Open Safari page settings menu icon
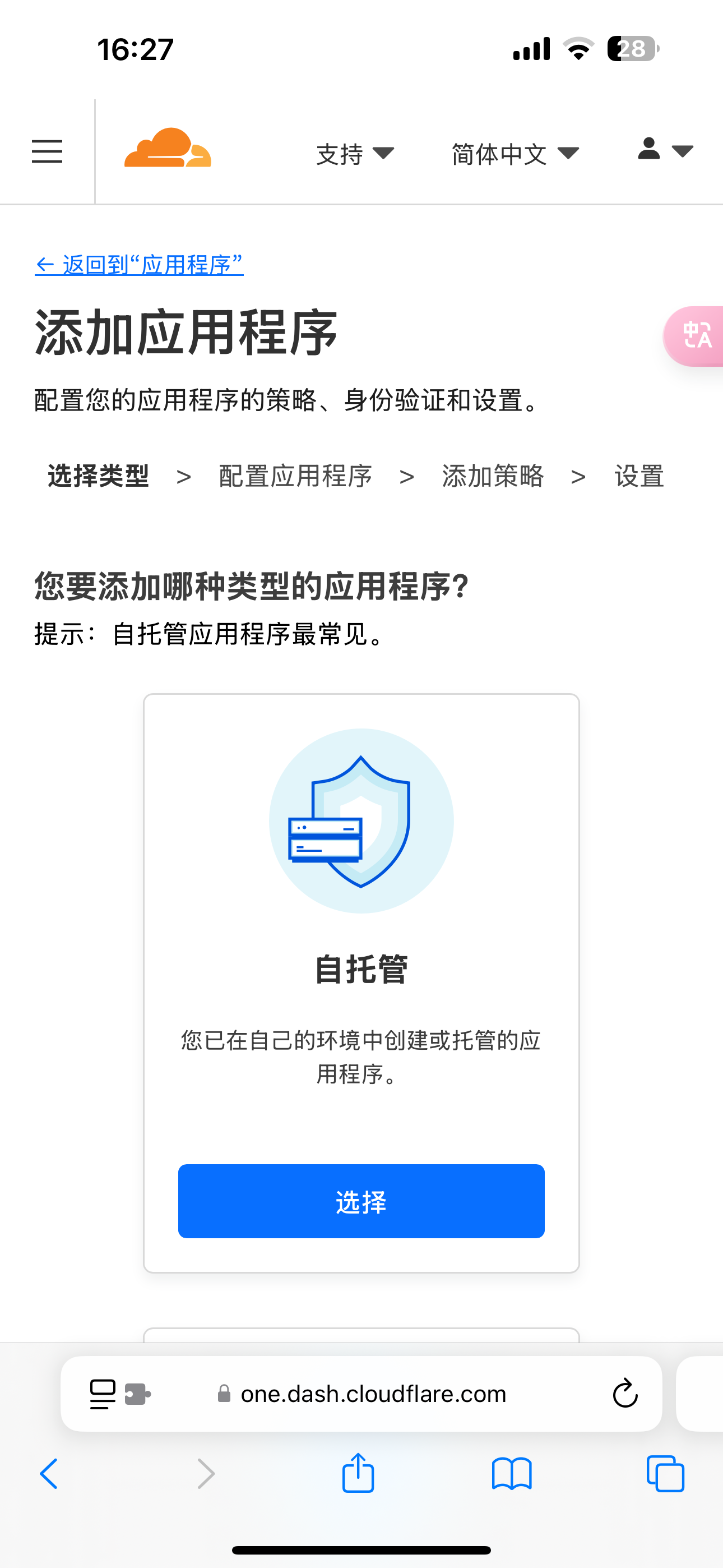This screenshot has width=723, height=1568. point(102,1394)
